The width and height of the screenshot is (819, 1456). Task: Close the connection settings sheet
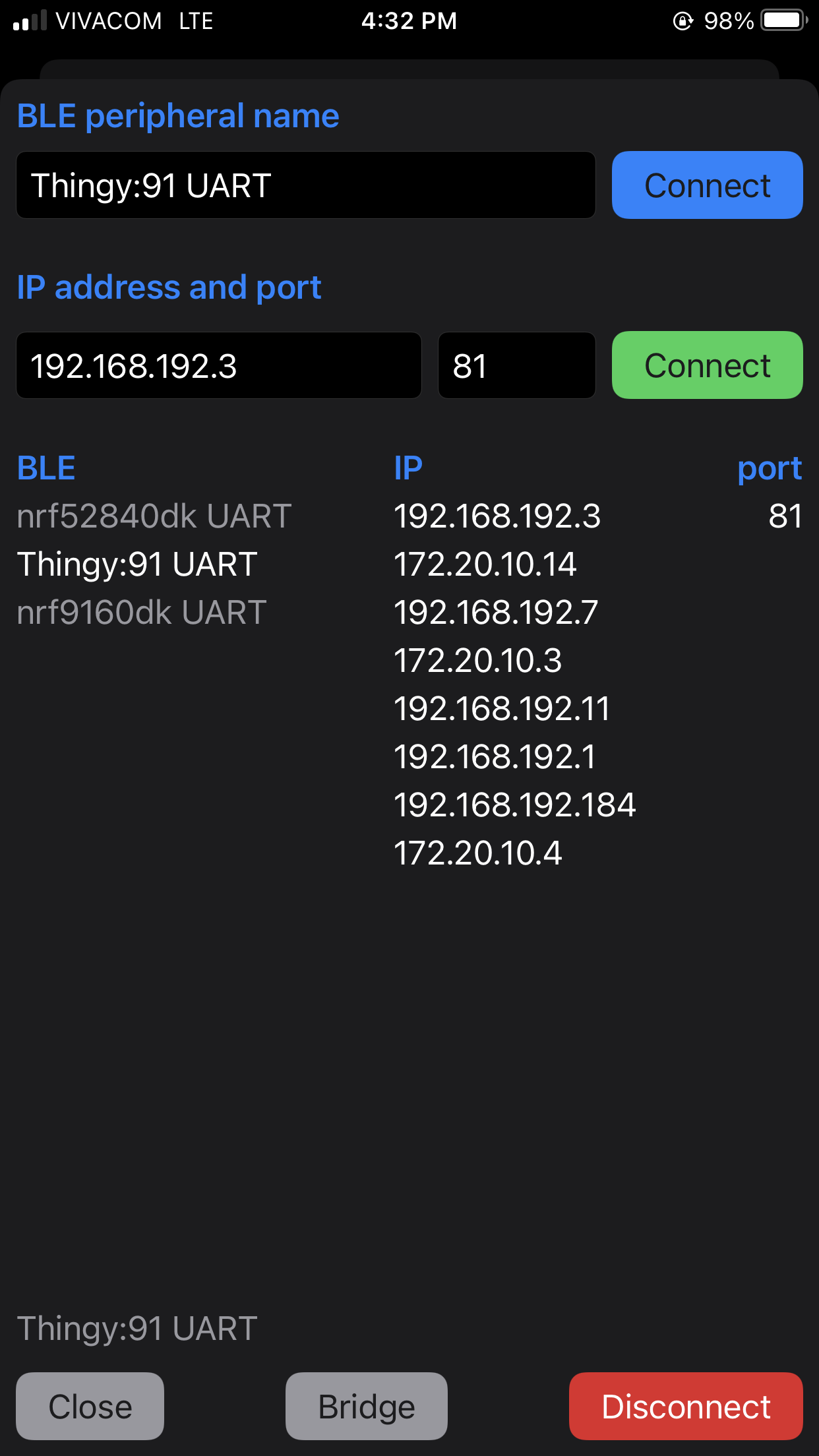tap(90, 1406)
